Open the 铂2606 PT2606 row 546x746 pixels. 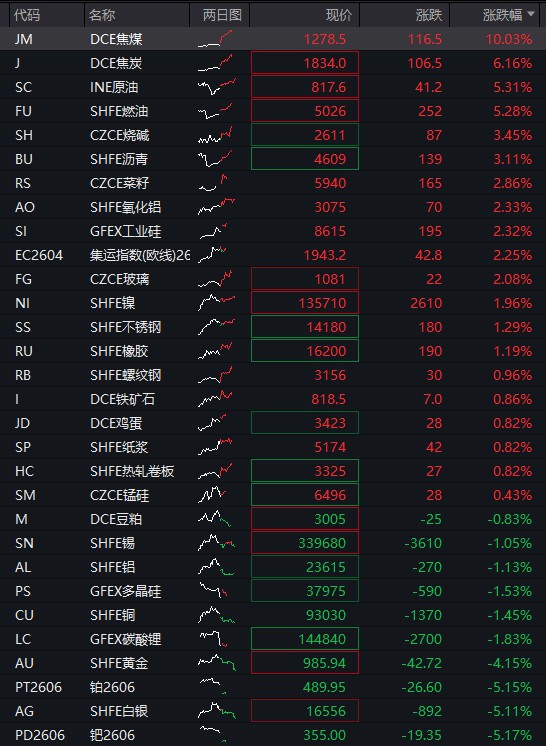273,687
